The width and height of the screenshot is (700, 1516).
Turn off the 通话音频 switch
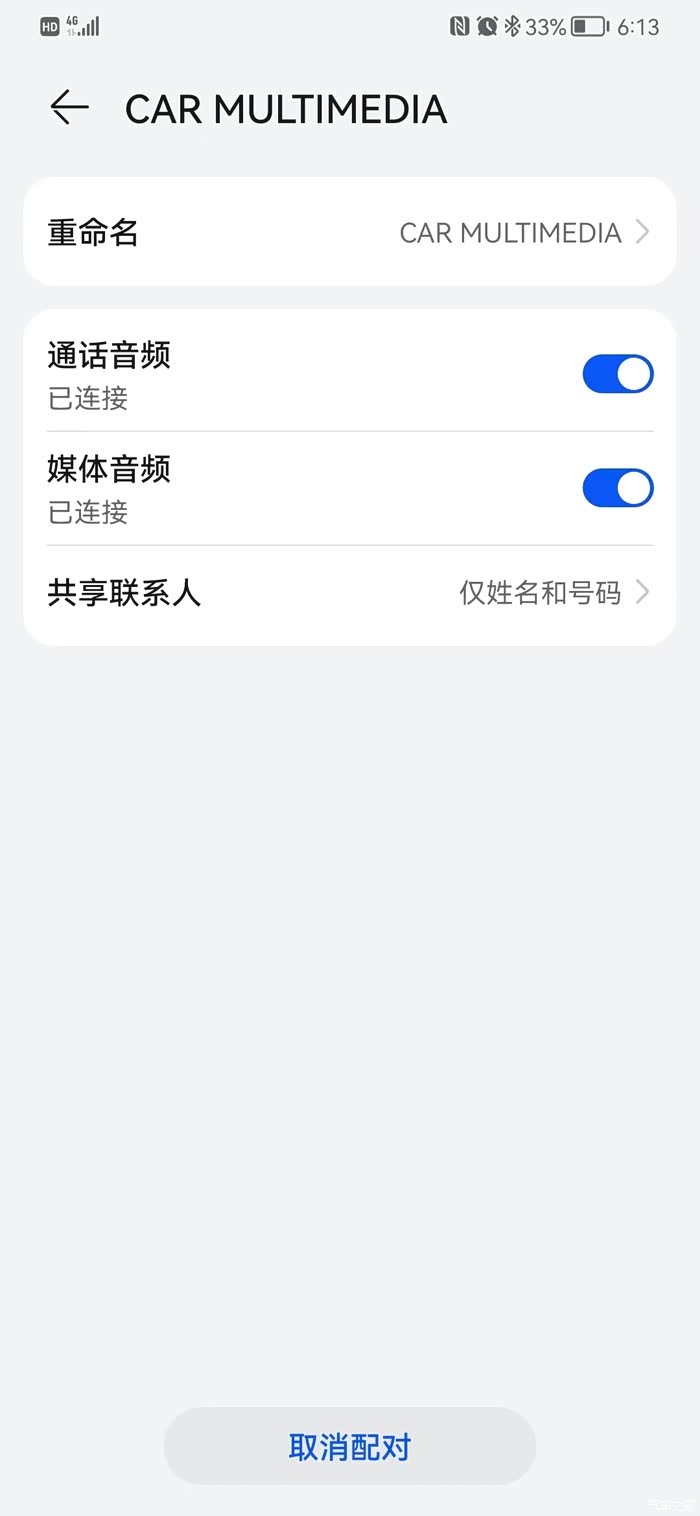(x=617, y=374)
